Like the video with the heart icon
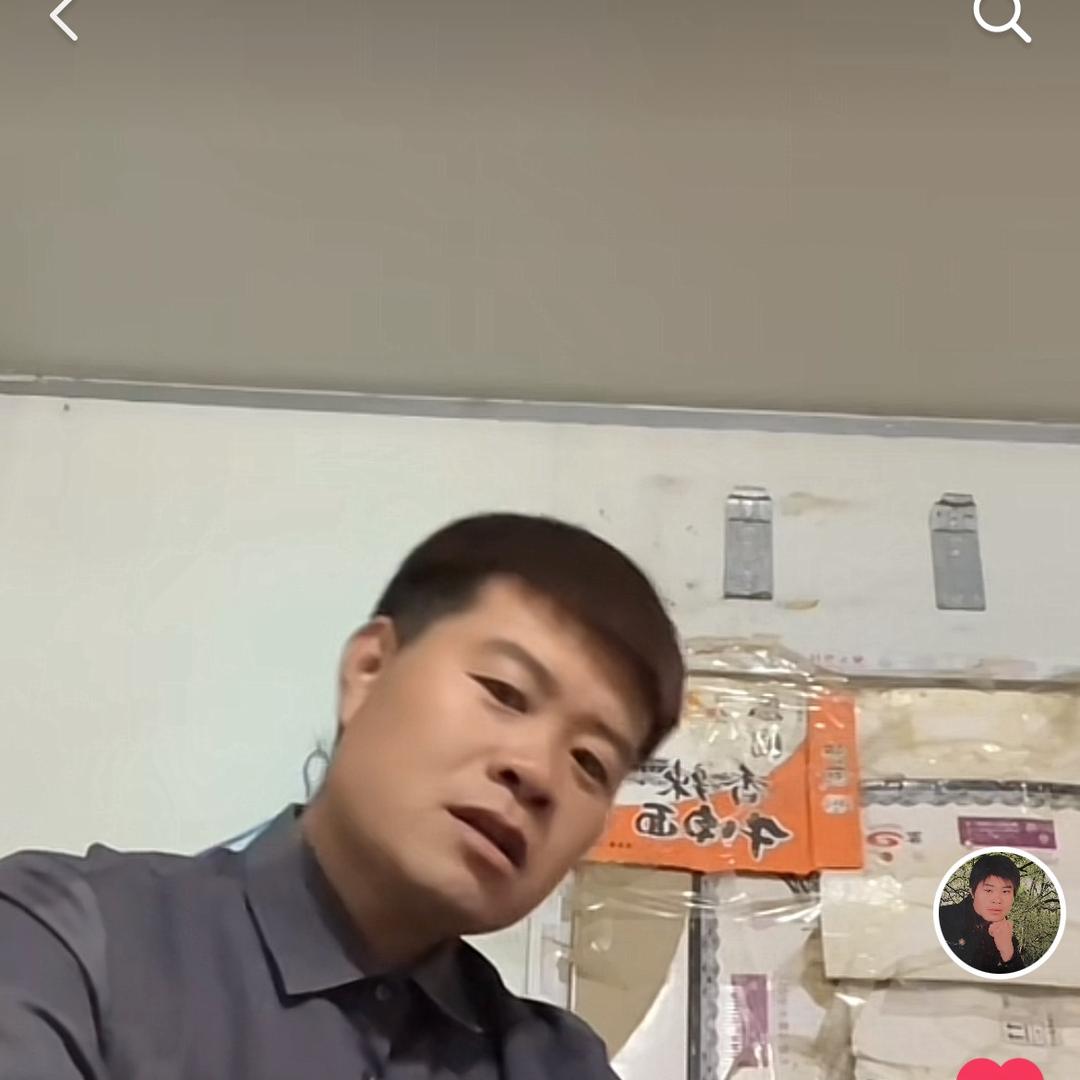Image resolution: width=1080 pixels, height=1080 pixels. coord(999,1070)
